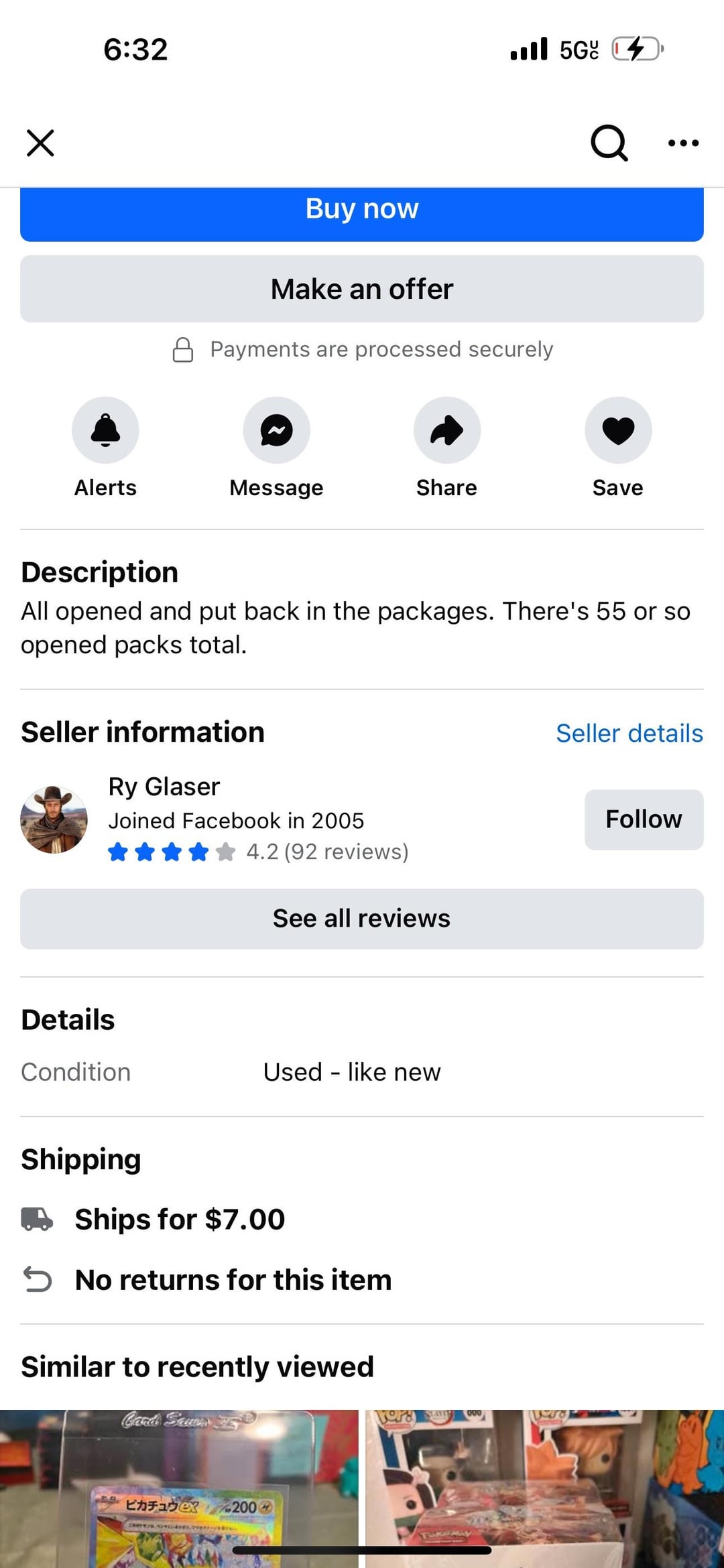Open the Pikachu ex card listing
The width and height of the screenshot is (724, 1568).
pyautogui.click(x=179, y=1488)
